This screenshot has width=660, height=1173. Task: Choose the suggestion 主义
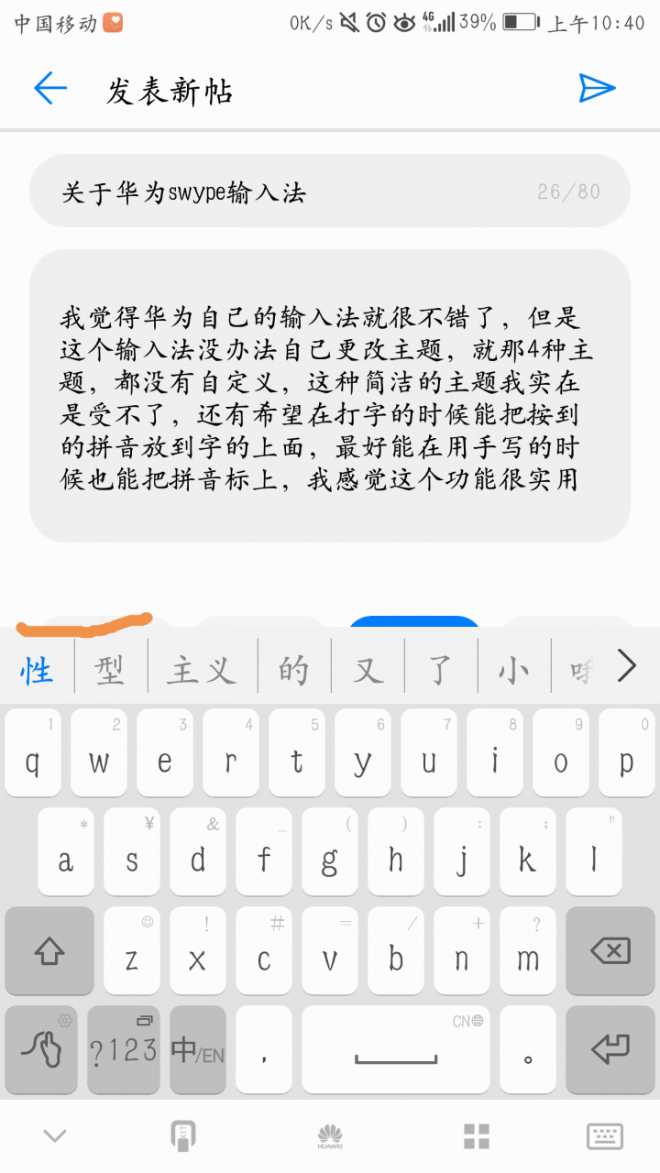pyautogui.click(x=201, y=670)
